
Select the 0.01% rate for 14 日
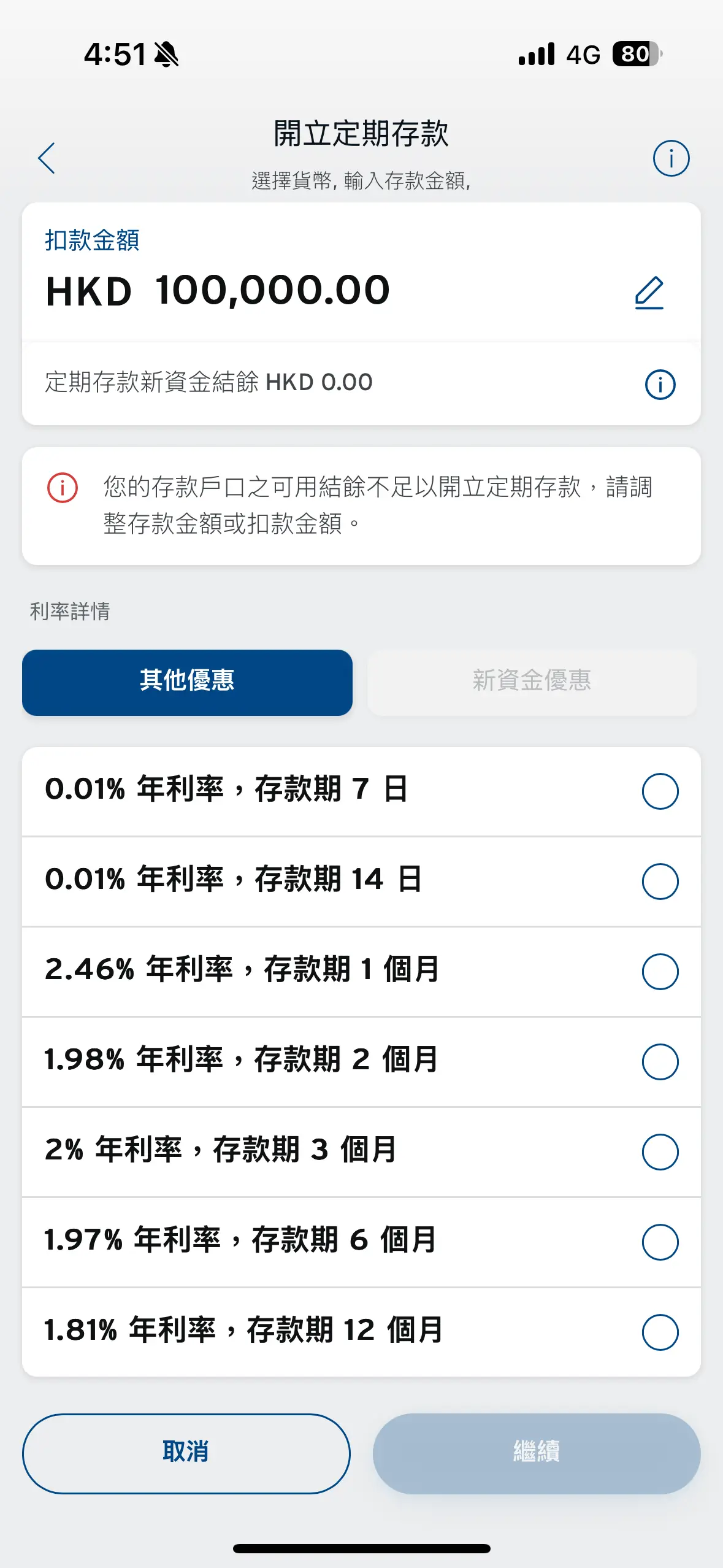361,881
